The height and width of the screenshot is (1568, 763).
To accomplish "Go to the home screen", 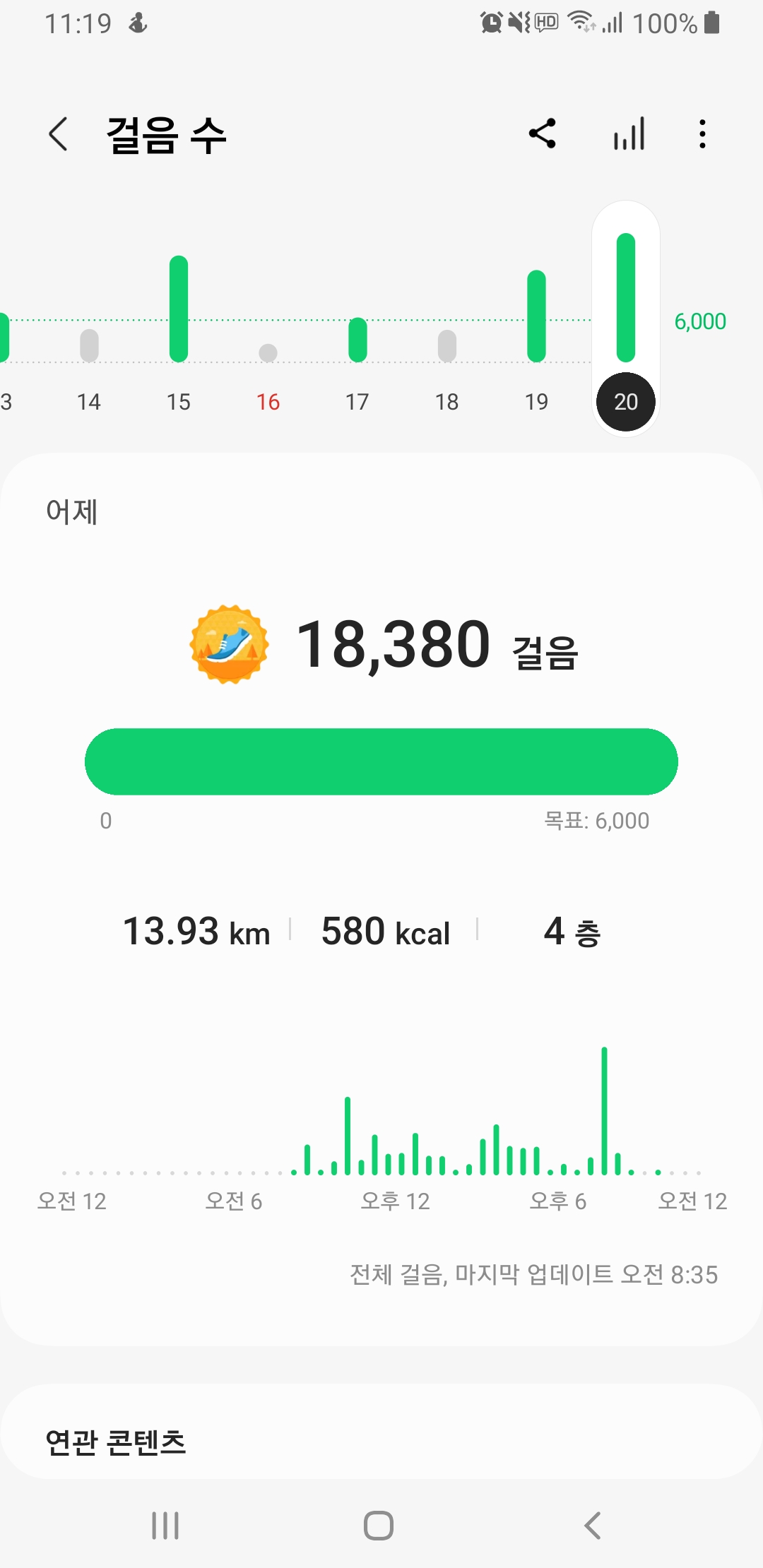I will pyautogui.click(x=379, y=1526).
